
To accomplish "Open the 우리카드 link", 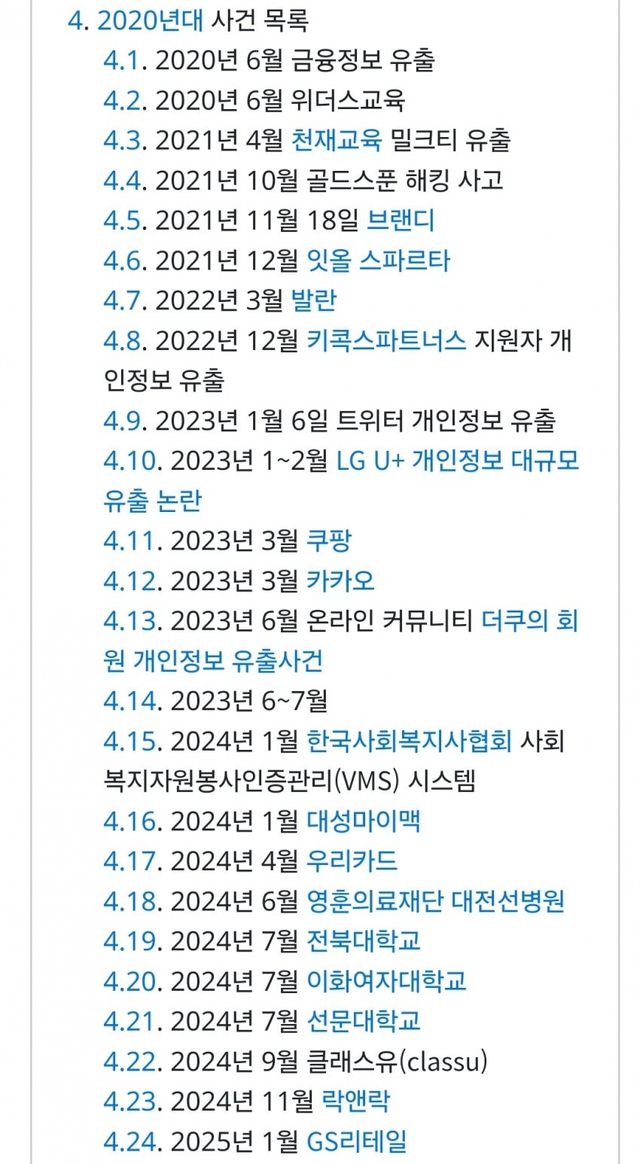I will [352, 861].
